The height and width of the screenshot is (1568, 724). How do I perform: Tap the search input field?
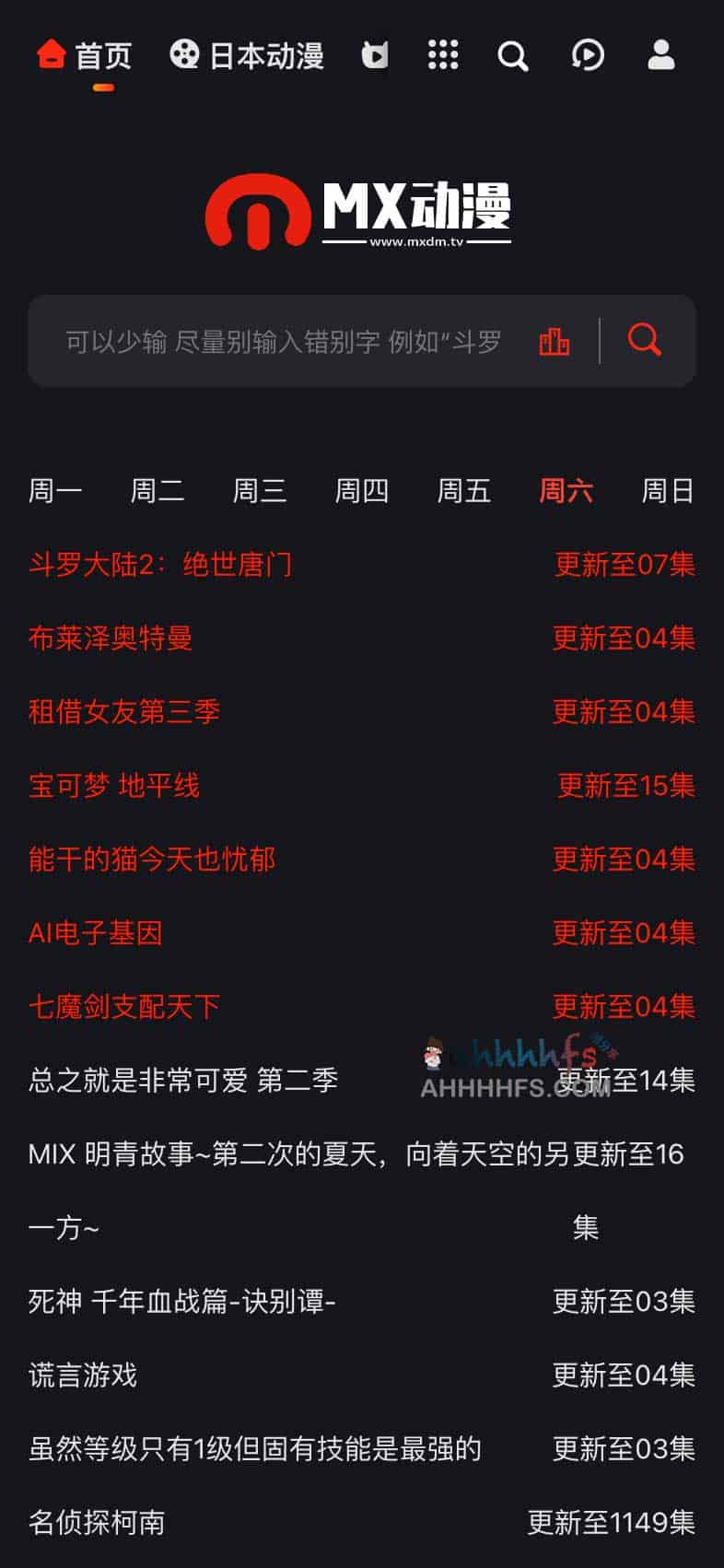coord(282,342)
